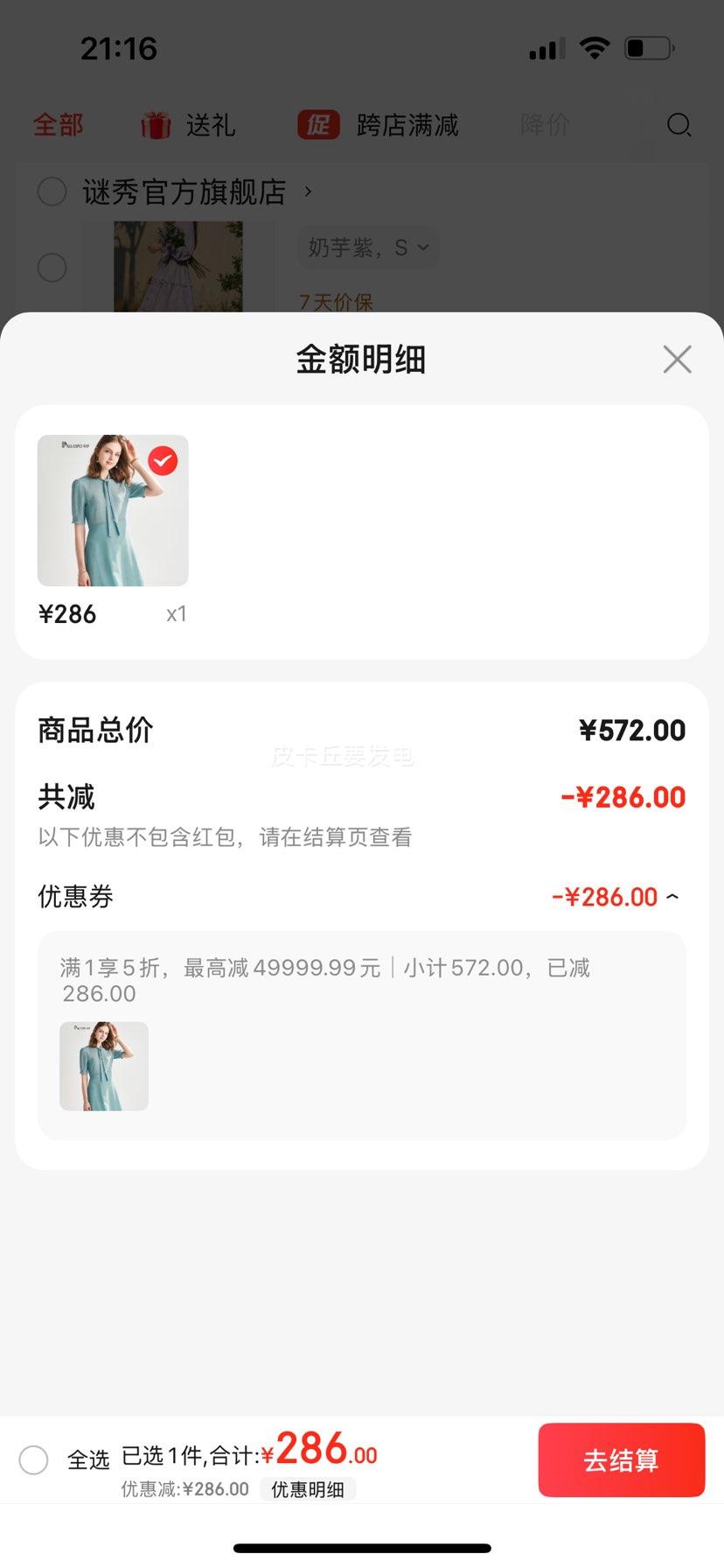Expand the store via its arrow chevron
Image resolution: width=724 pixels, height=1568 pixels.
pyautogui.click(x=308, y=192)
